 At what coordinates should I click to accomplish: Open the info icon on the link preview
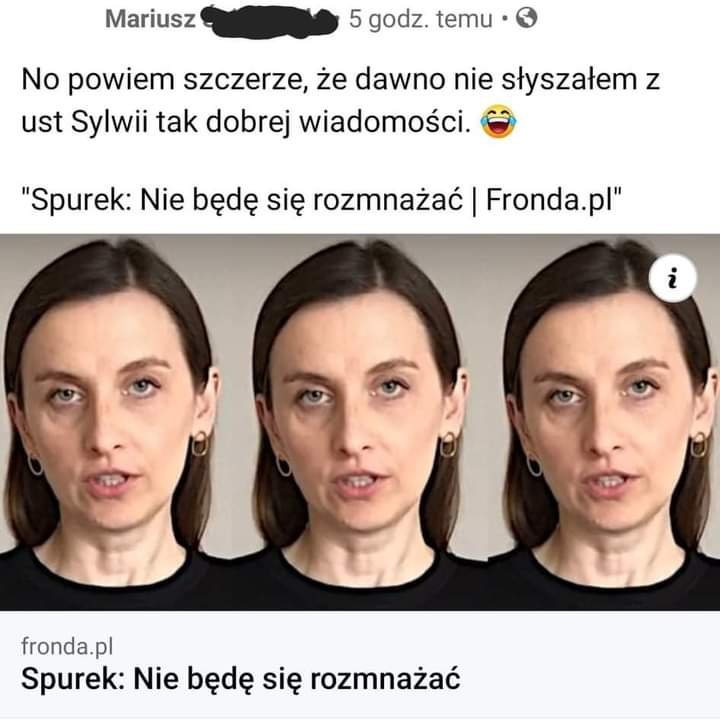pos(672,282)
